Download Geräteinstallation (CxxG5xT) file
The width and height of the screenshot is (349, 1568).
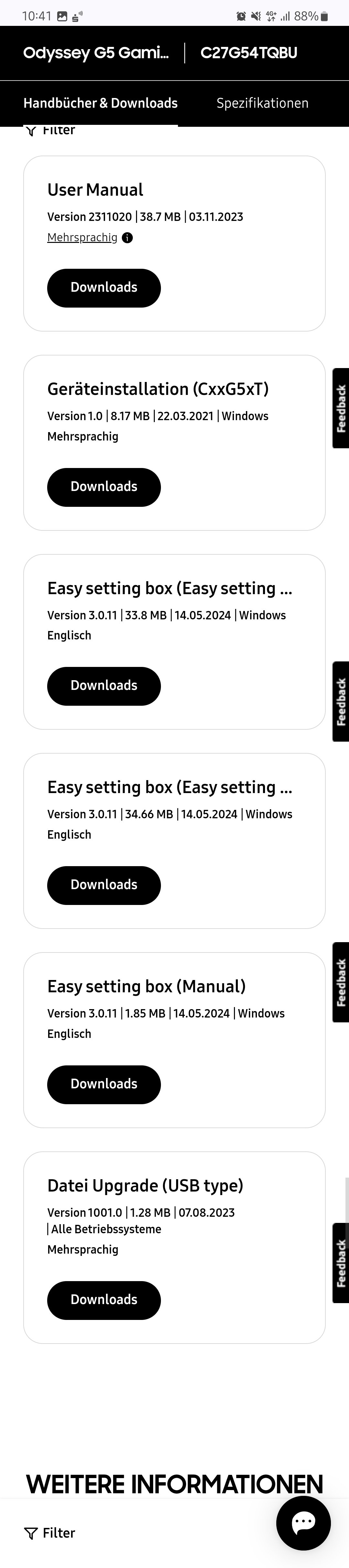[104, 487]
